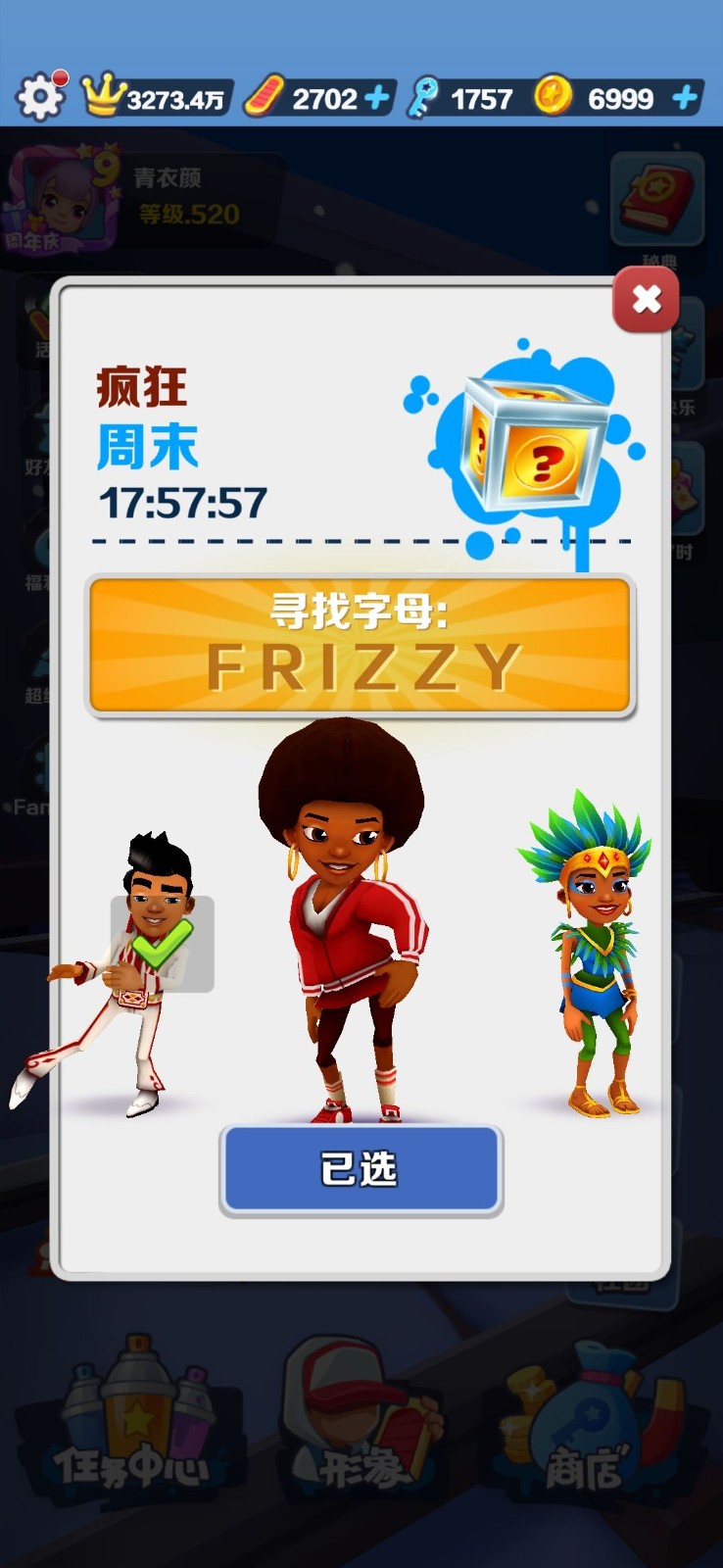Select the afro-haired character in red tracksuit
This screenshot has height=1568, width=723.
pos(343,921)
